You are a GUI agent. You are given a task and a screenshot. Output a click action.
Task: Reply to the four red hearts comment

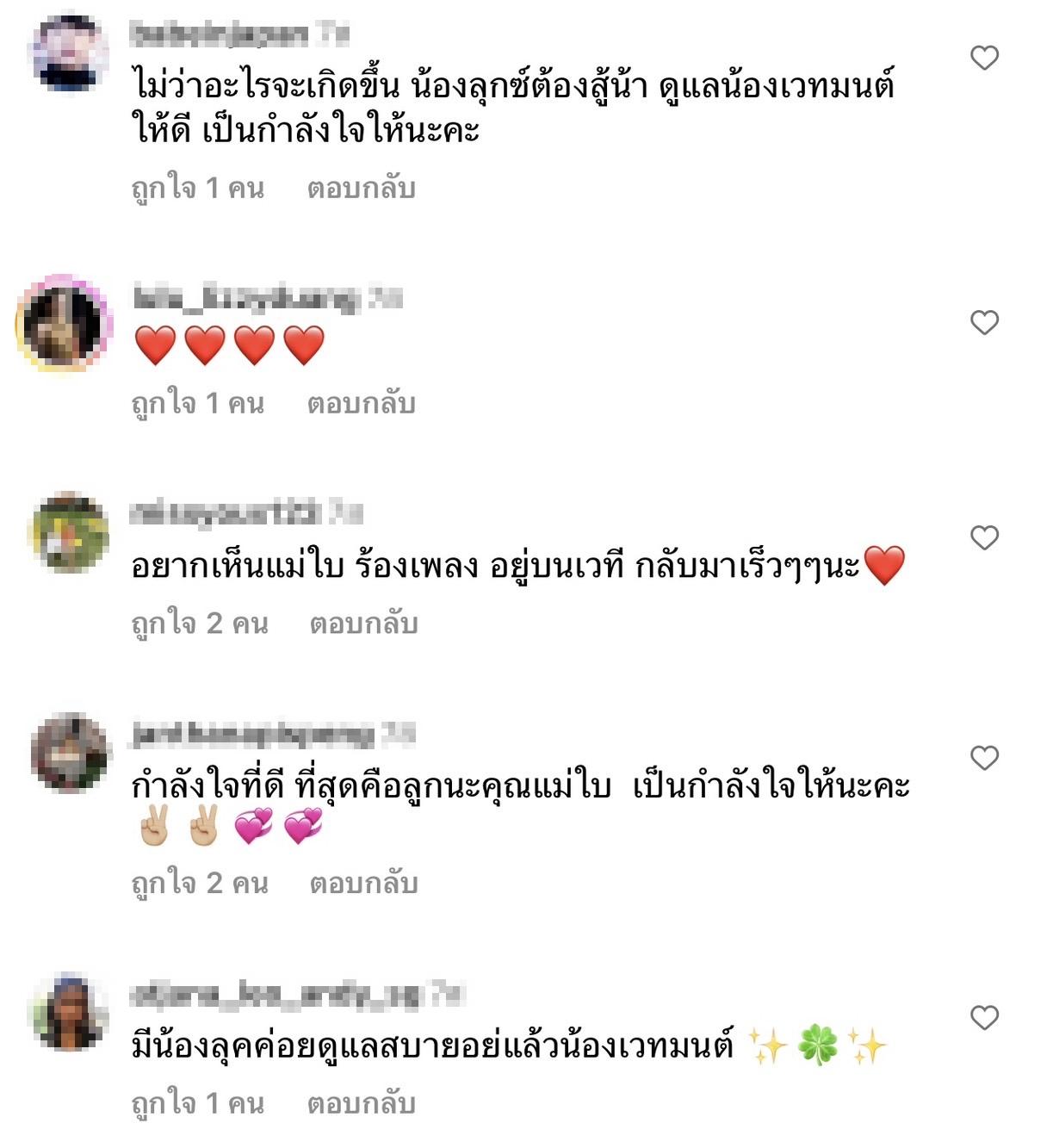(361, 403)
